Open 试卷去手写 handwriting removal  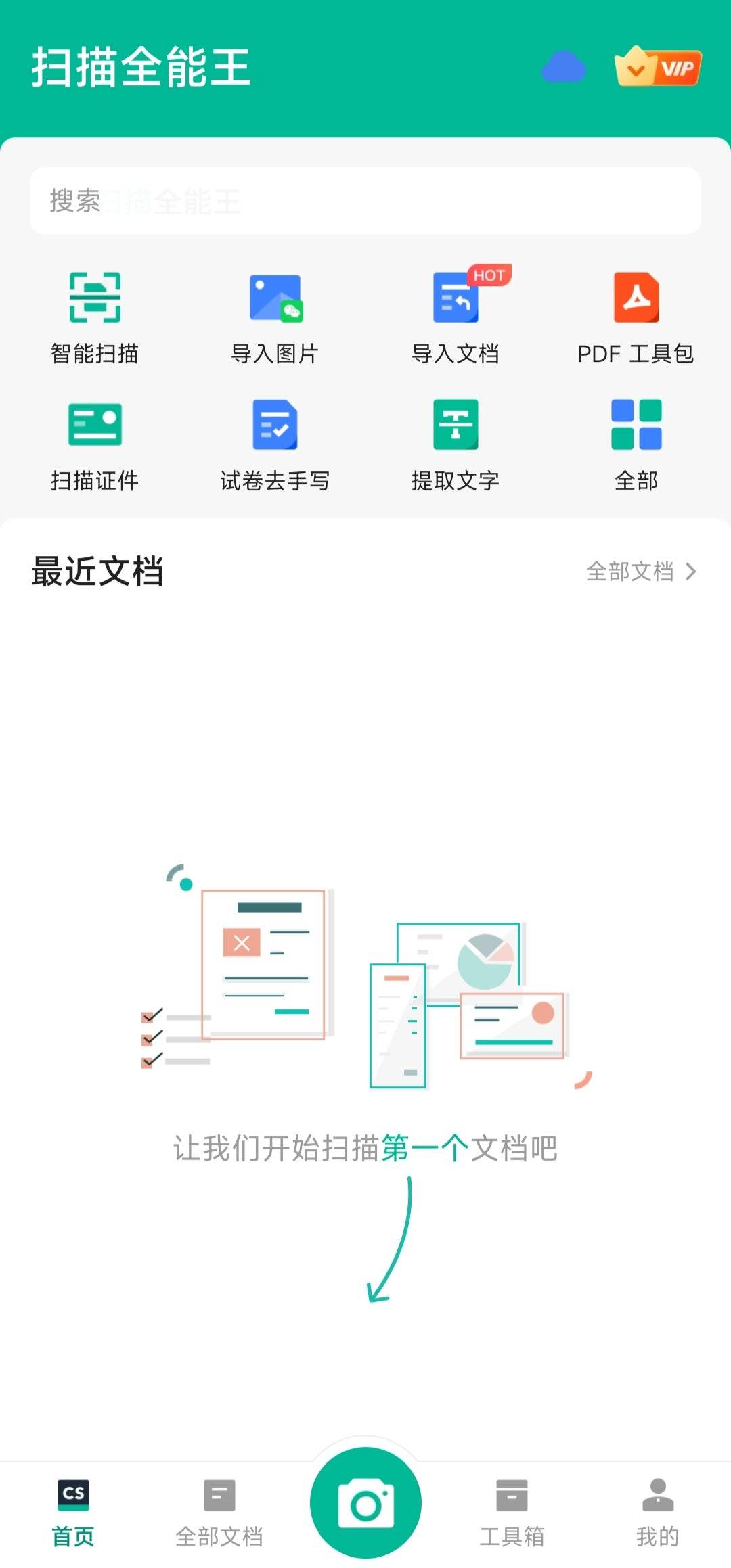point(275,444)
